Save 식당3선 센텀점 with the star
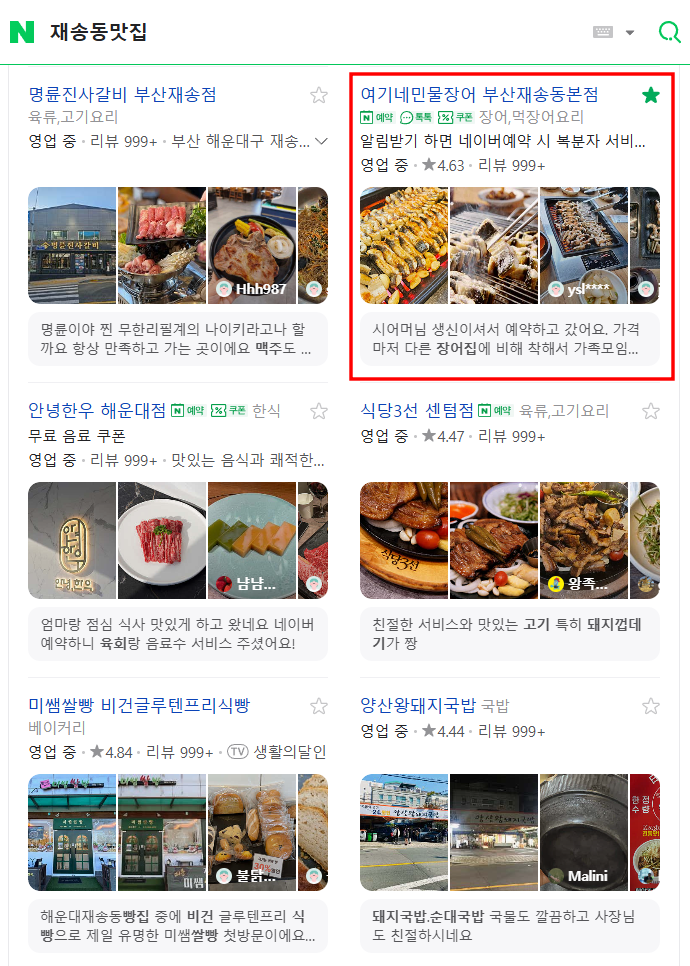This screenshot has height=966, width=690. click(x=651, y=411)
